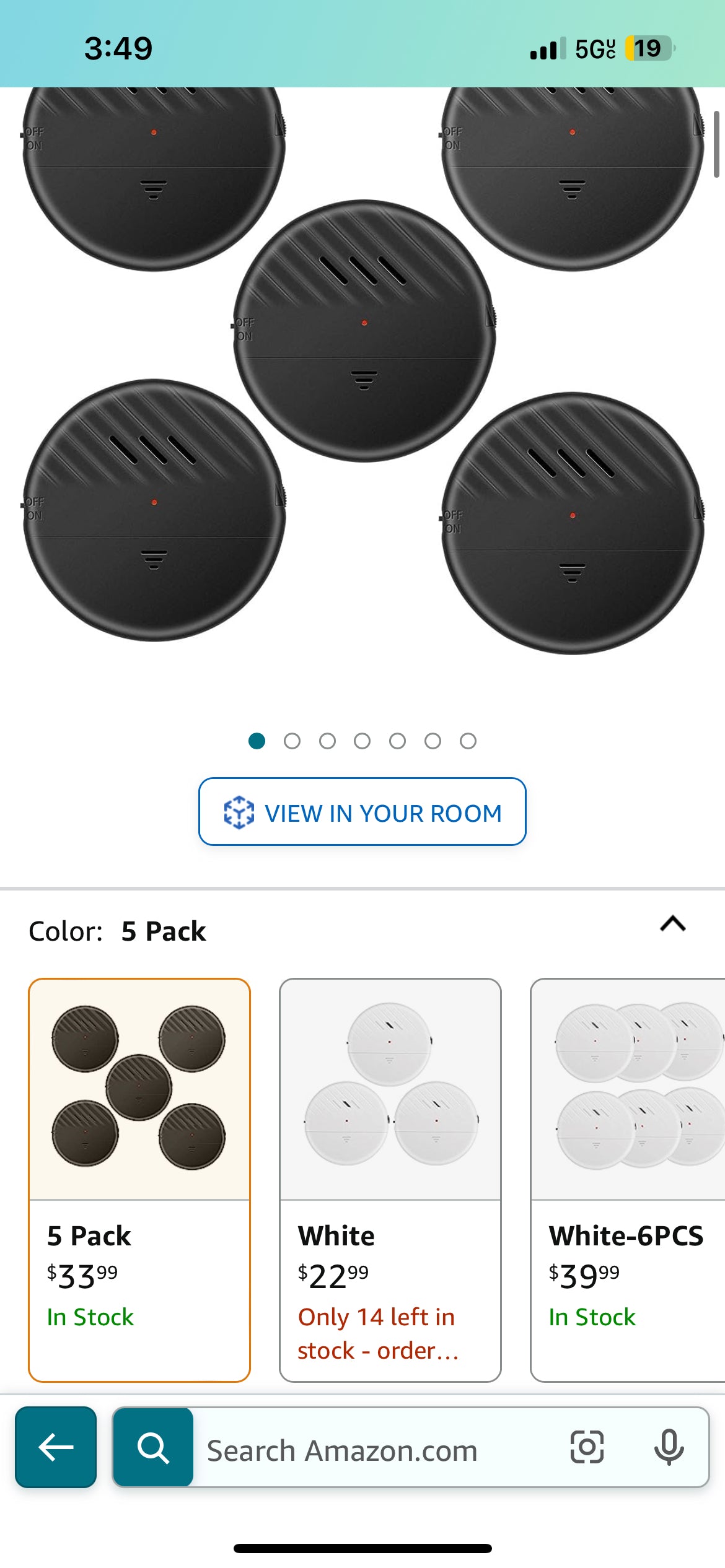Go back with the arrow button
Image resolution: width=725 pixels, height=1568 pixels.
tap(56, 1447)
